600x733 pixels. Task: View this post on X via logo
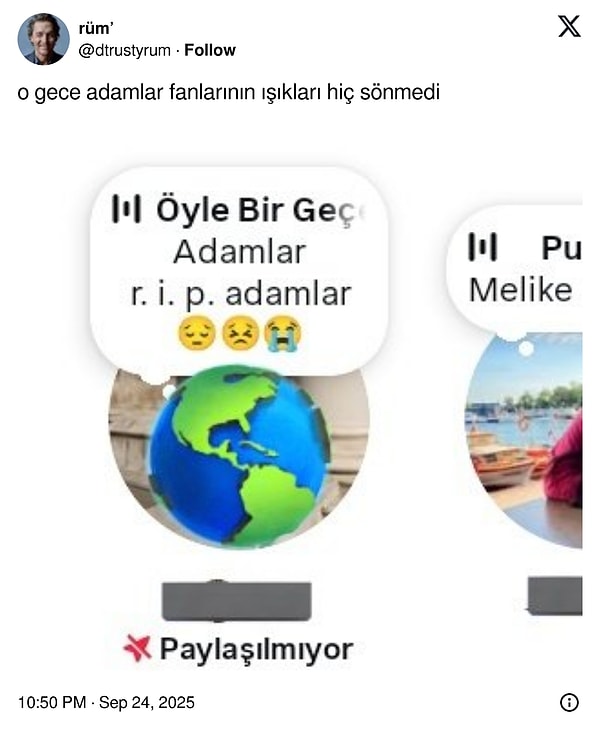[x=568, y=27]
